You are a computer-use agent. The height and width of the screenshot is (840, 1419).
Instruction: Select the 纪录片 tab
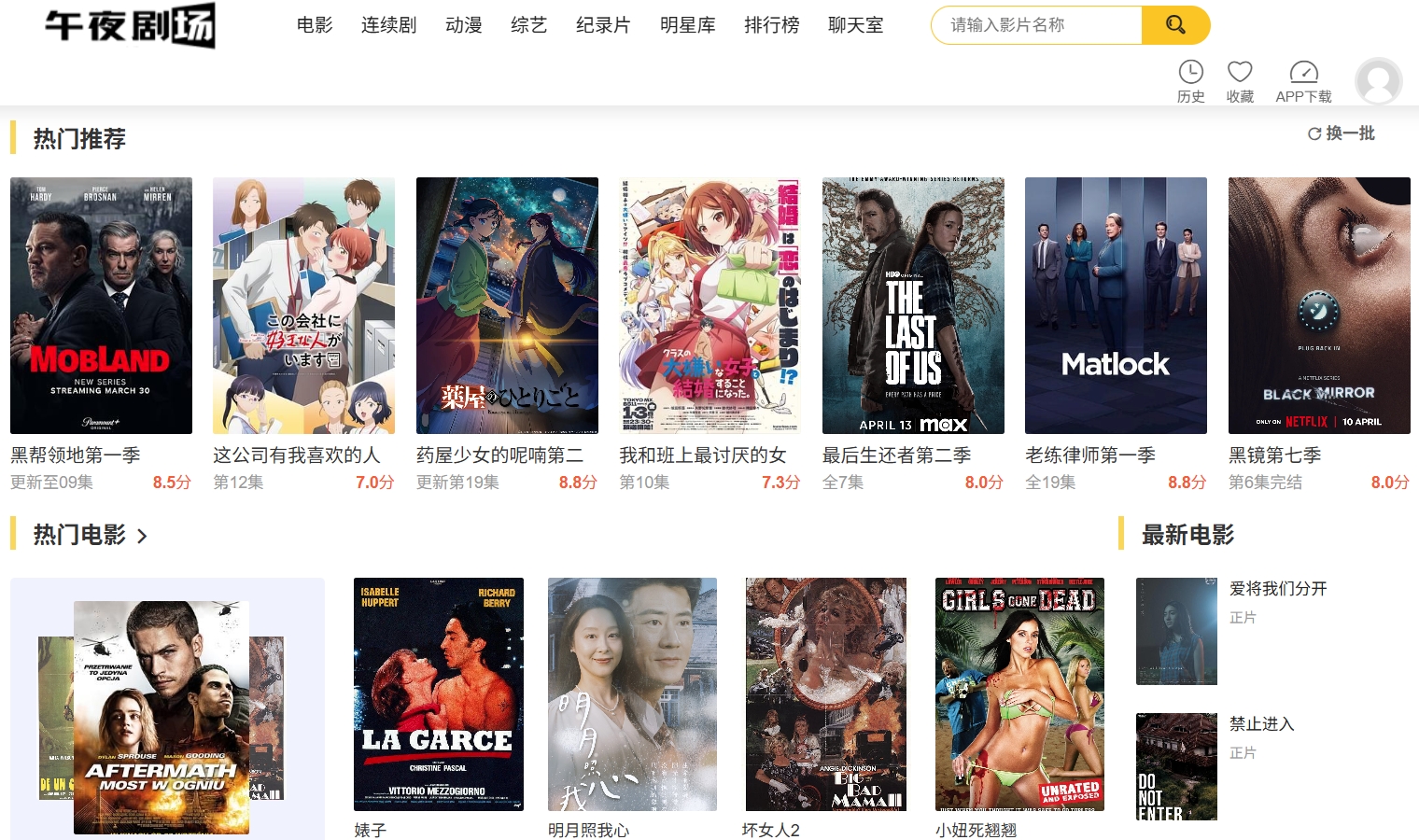[x=603, y=25]
